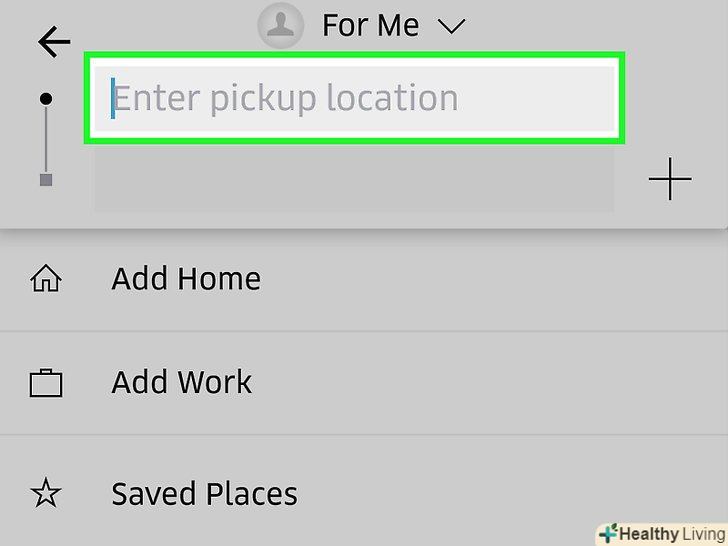Choose Add Home
The image size is (728, 546).
click(x=186, y=278)
